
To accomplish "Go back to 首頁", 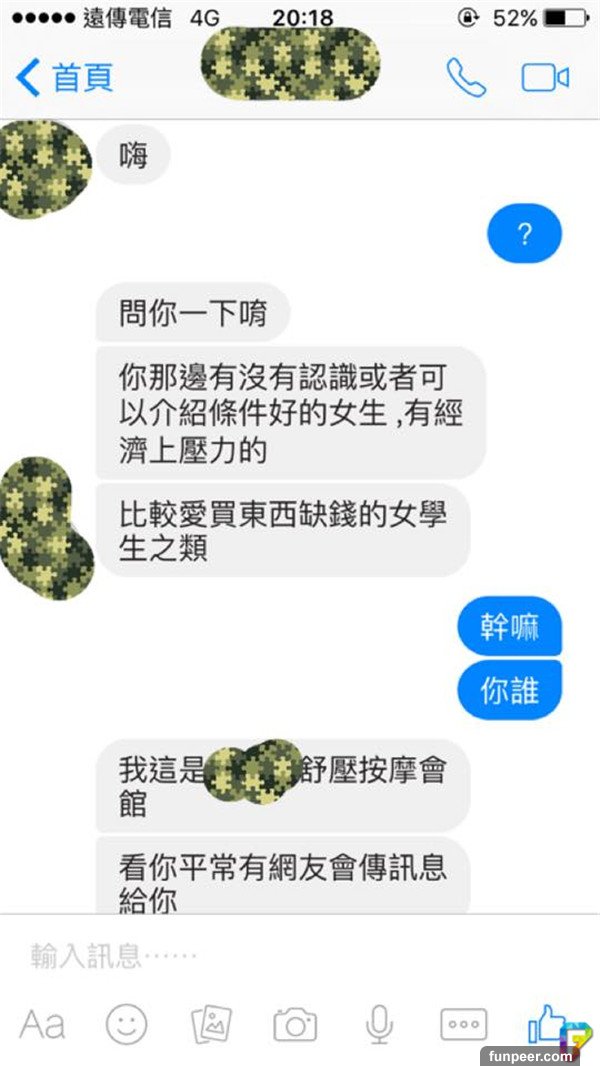I will 65,78.
